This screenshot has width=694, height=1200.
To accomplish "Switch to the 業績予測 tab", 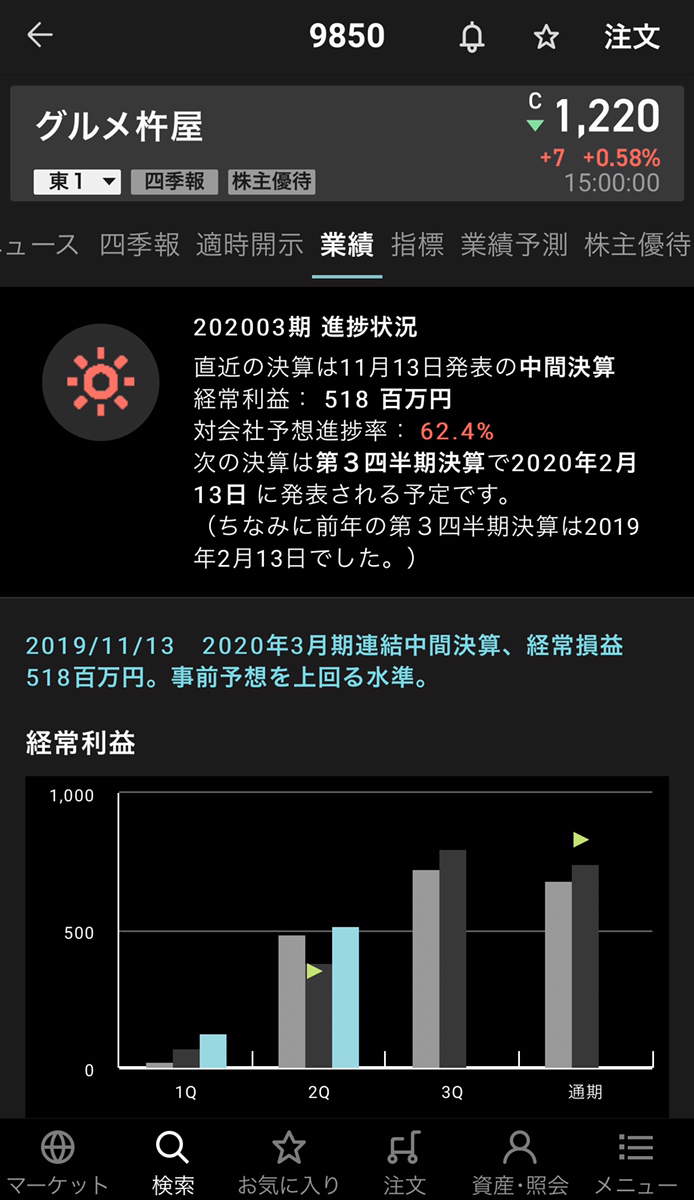I will point(514,245).
